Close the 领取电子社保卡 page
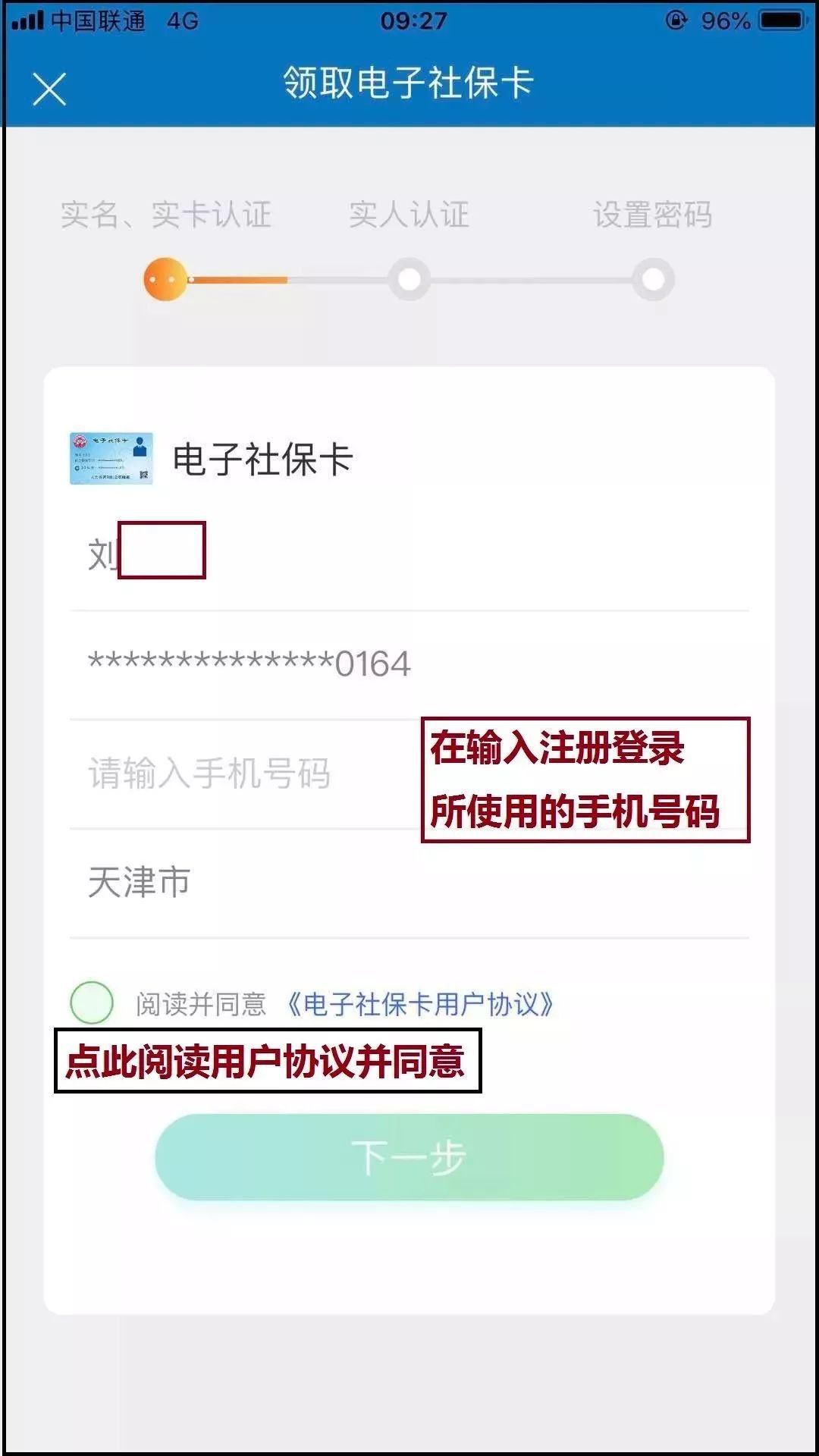The height and width of the screenshot is (1456, 819). click(x=49, y=89)
